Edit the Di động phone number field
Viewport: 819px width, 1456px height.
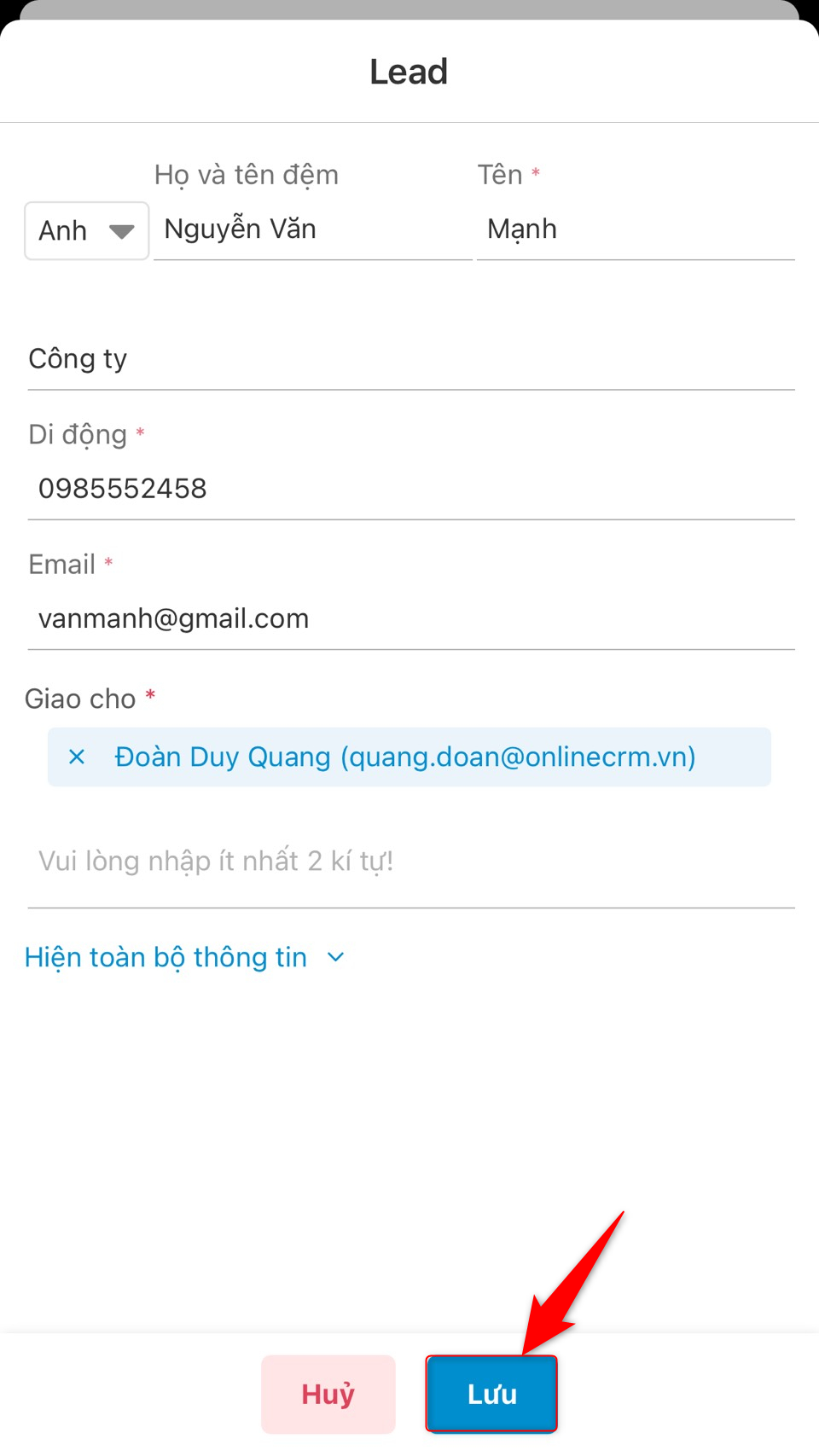point(411,489)
